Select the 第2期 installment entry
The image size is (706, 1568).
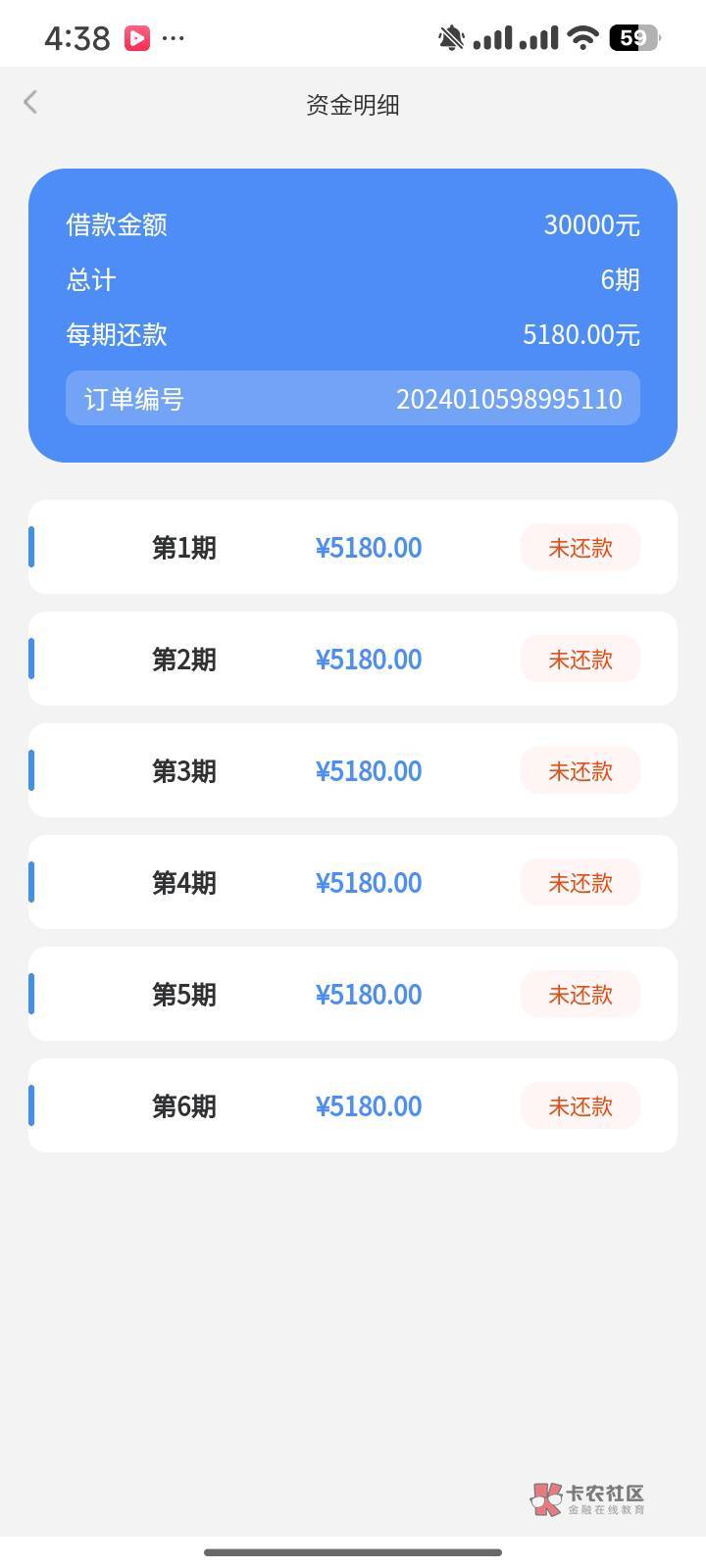352,659
